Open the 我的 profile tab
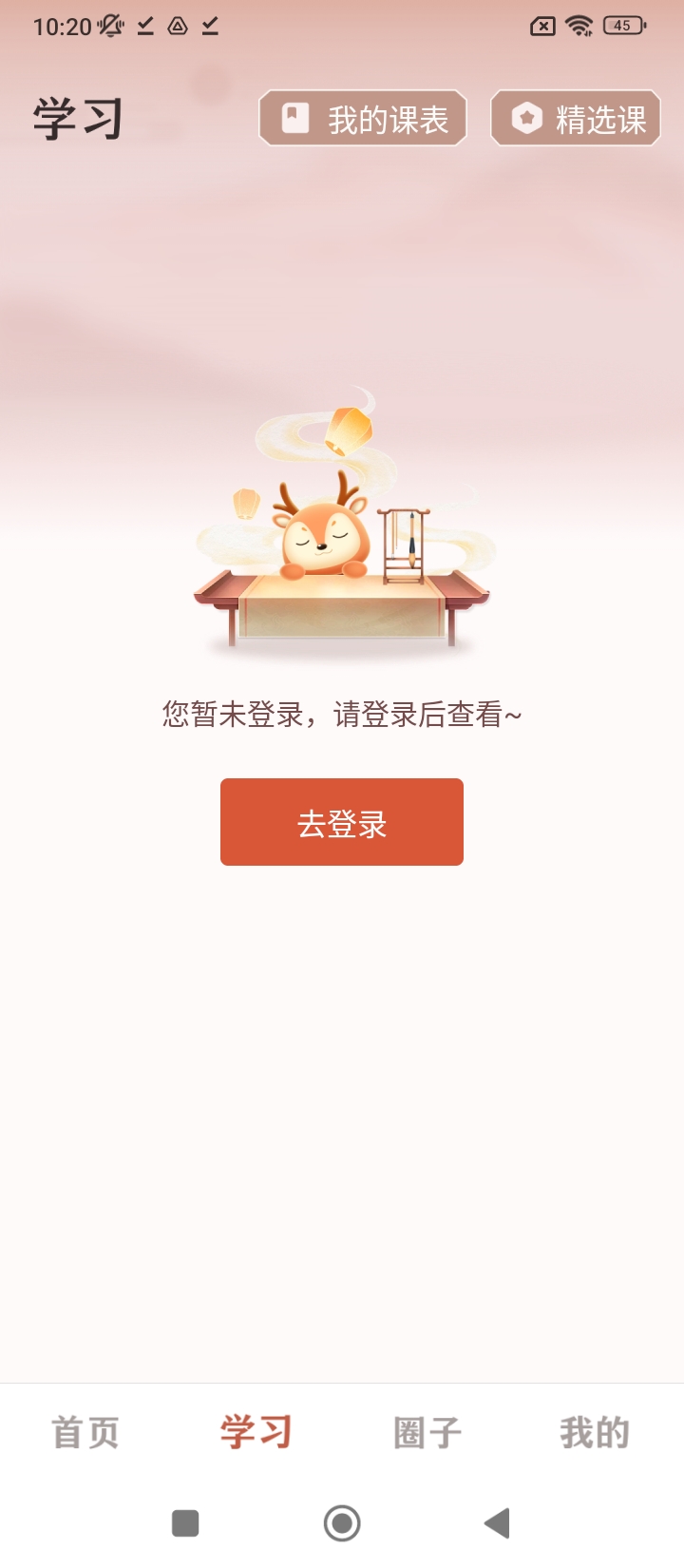The width and height of the screenshot is (684, 1568). [595, 1432]
